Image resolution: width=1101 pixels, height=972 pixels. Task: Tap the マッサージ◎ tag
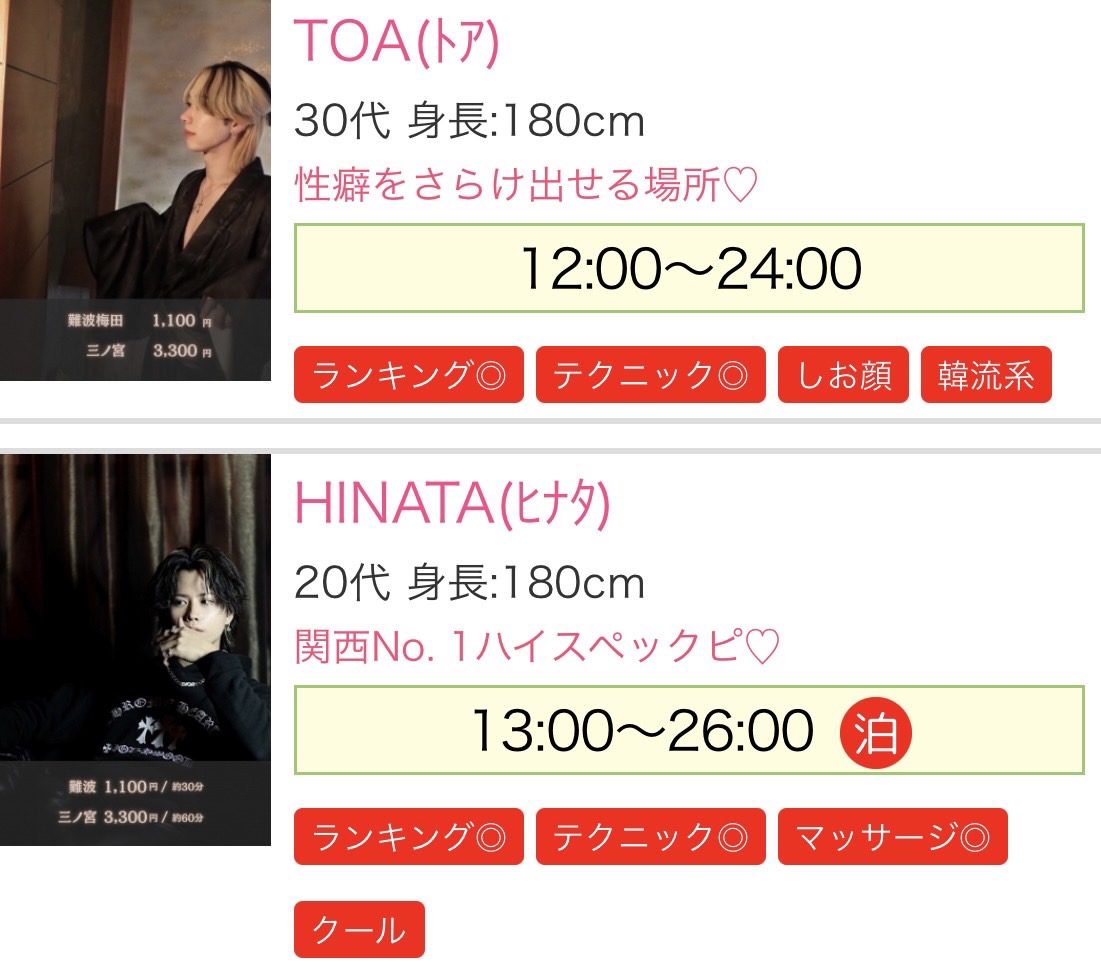tap(892, 837)
